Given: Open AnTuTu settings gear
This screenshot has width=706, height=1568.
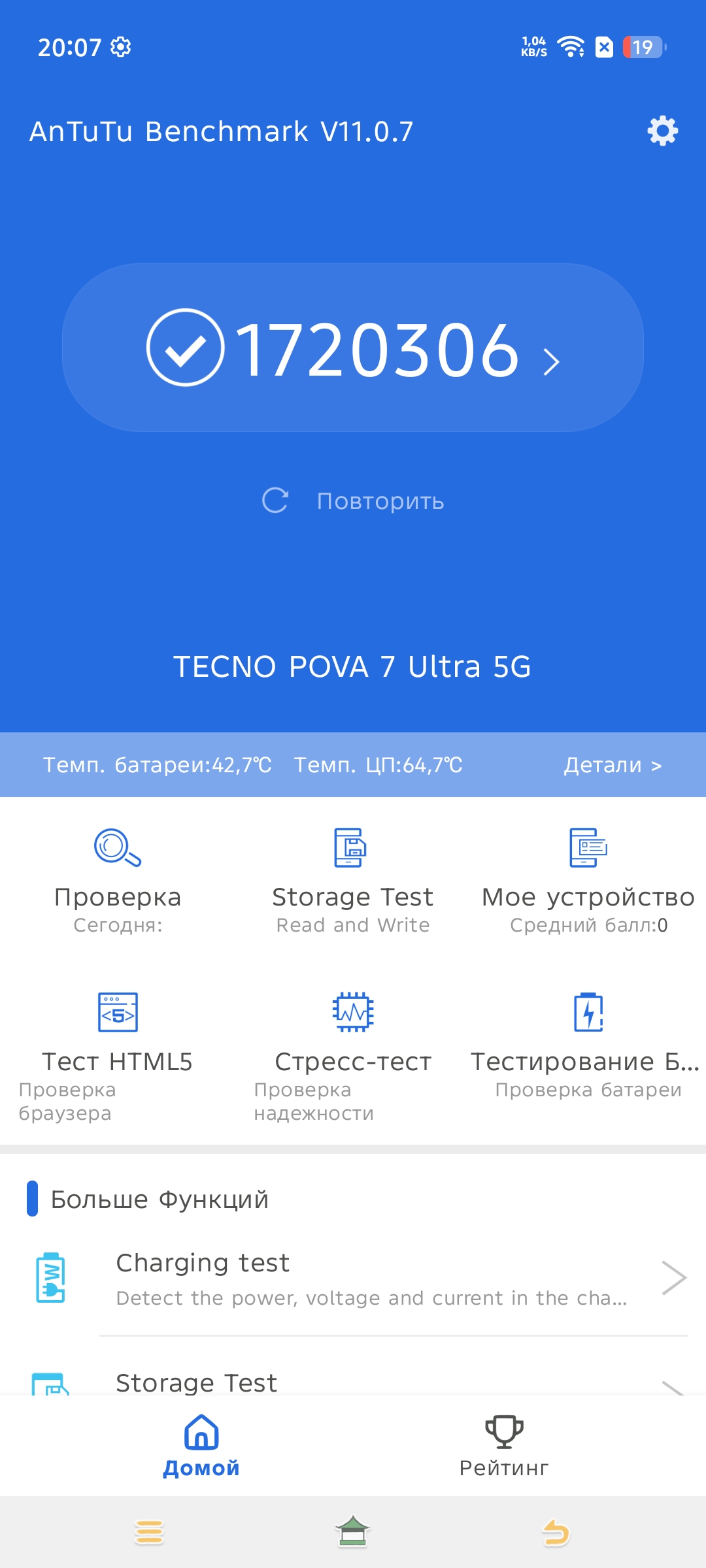Looking at the screenshot, I should tap(662, 131).
